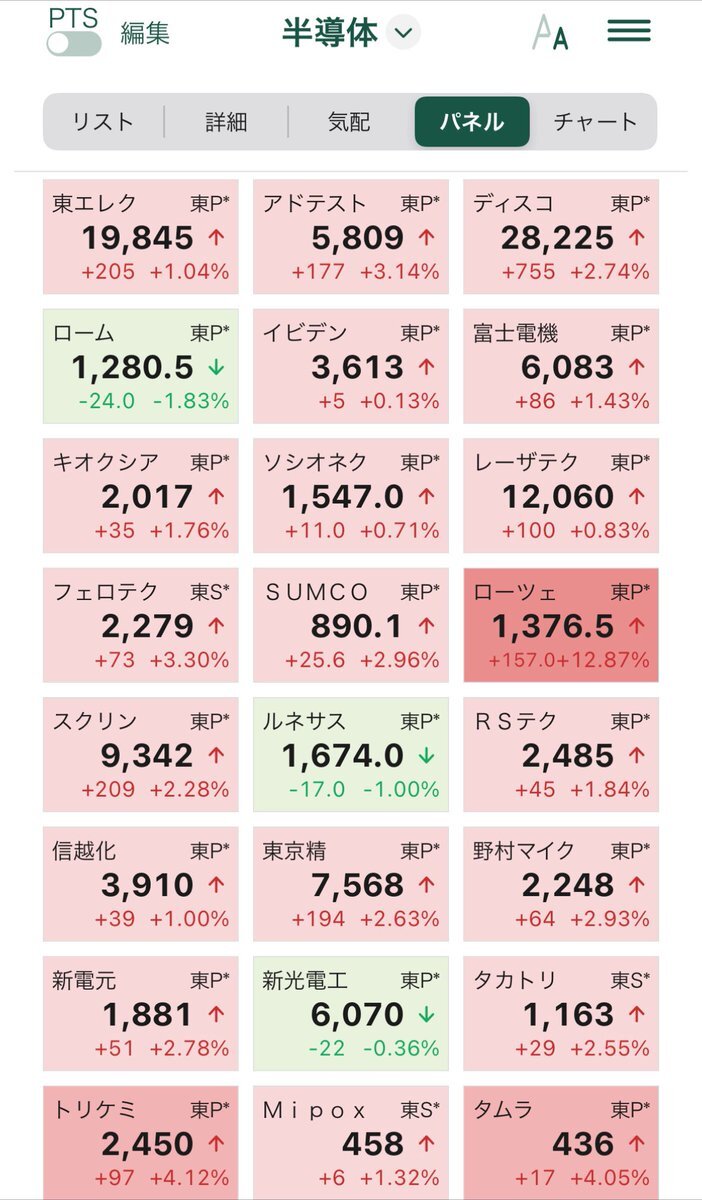Switch to the 詳細 tab
This screenshot has height=1200, width=702.
(226, 122)
